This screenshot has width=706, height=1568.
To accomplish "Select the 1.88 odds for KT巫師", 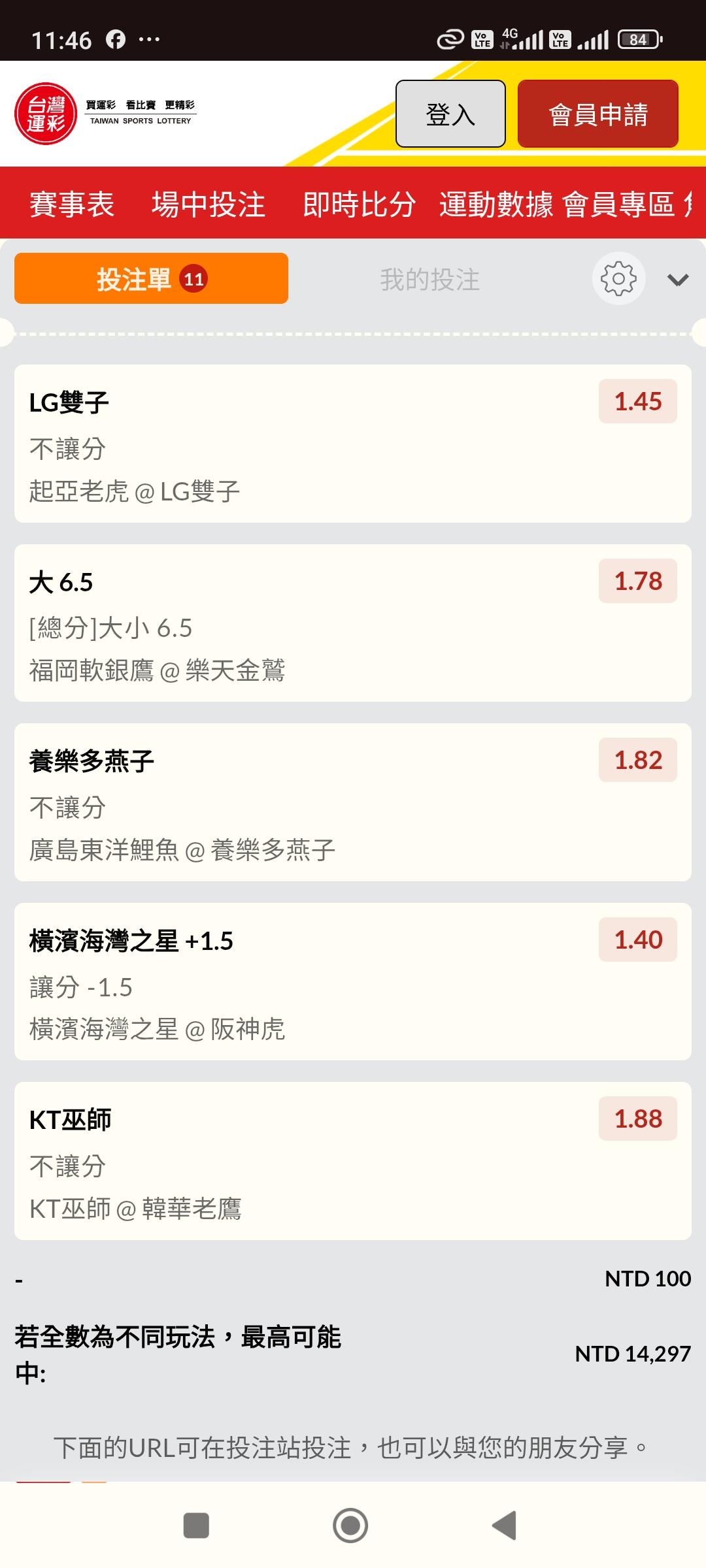I will (637, 1119).
